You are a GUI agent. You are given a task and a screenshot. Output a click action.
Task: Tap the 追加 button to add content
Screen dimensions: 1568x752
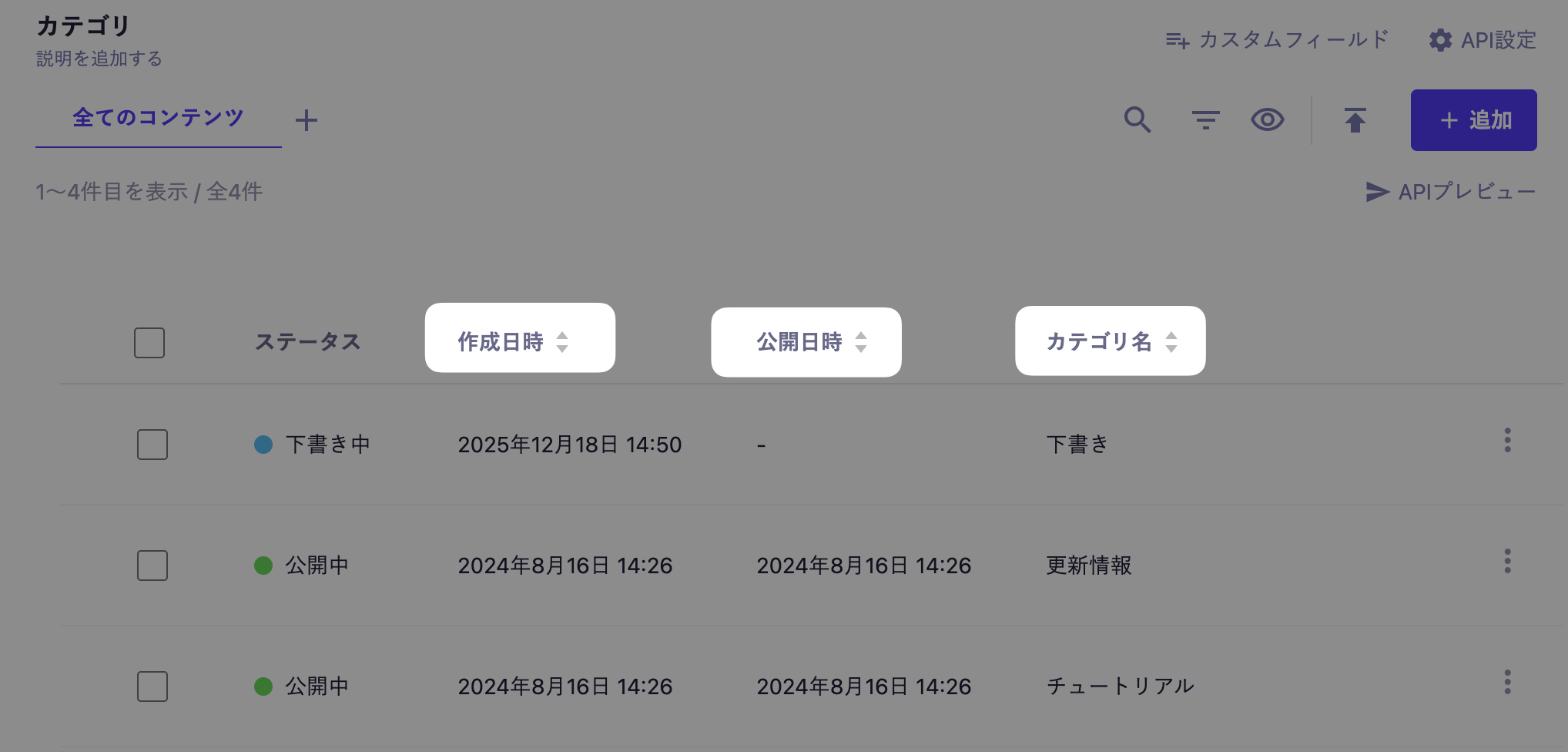tap(1473, 120)
